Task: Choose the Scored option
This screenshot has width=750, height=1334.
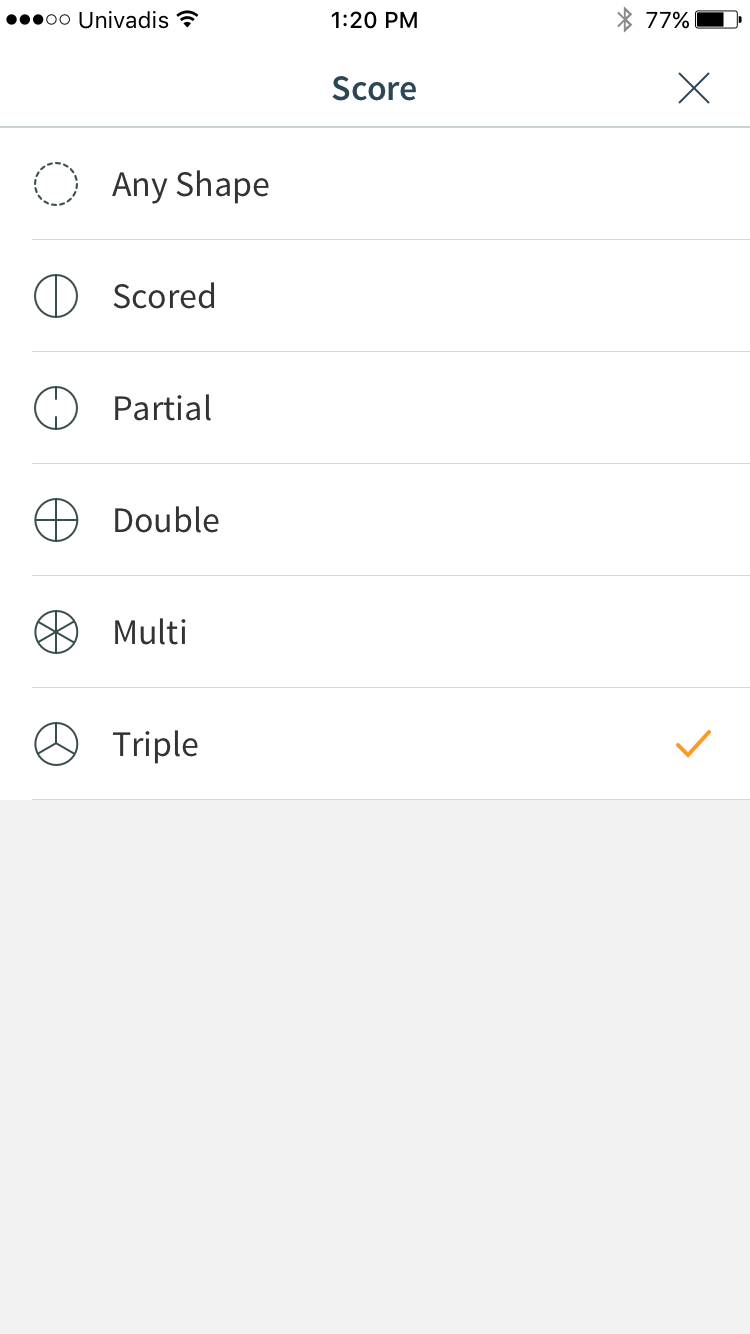Action: [x=375, y=296]
